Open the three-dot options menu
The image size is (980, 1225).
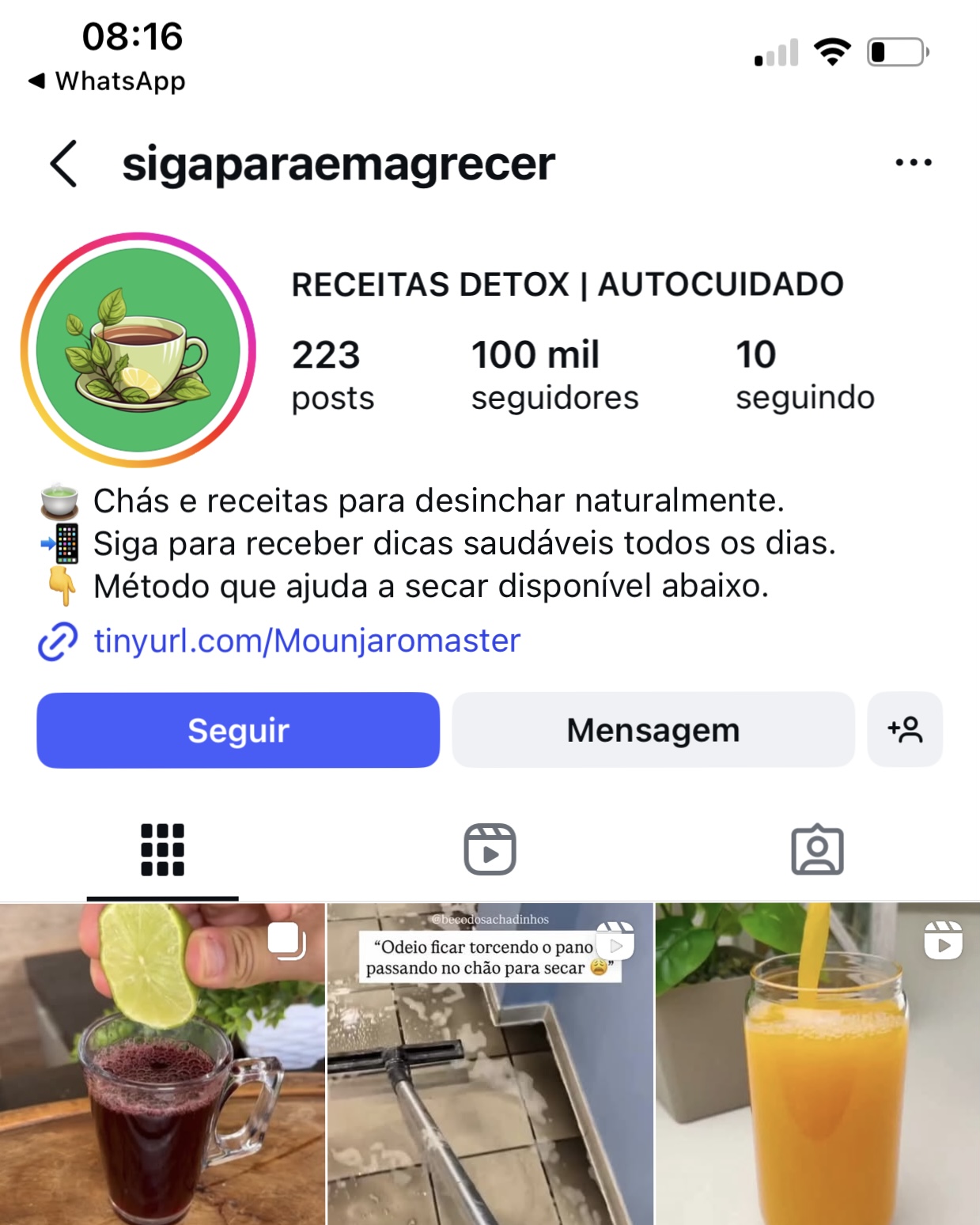[913, 163]
